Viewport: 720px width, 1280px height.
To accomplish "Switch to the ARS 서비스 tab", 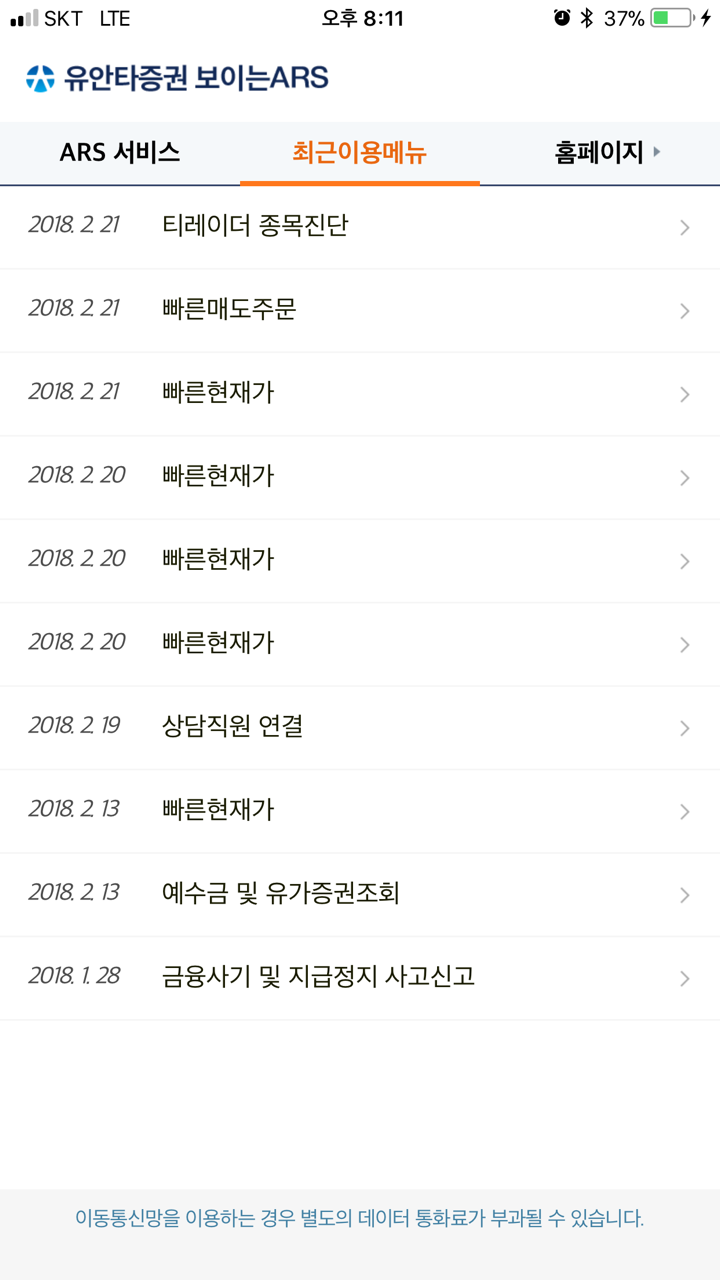I will (120, 153).
